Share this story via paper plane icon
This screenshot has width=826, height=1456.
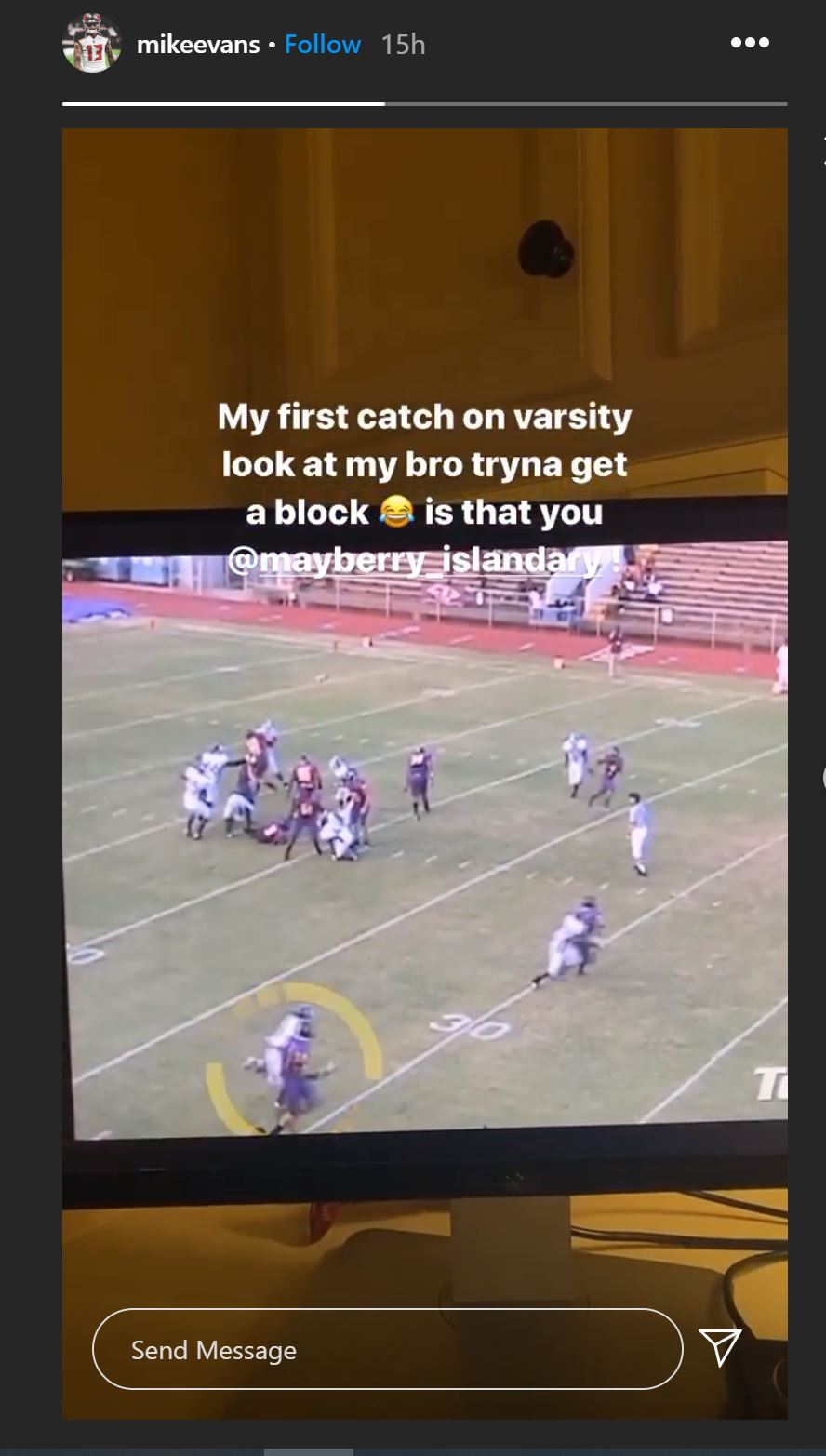click(x=720, y=1347)
